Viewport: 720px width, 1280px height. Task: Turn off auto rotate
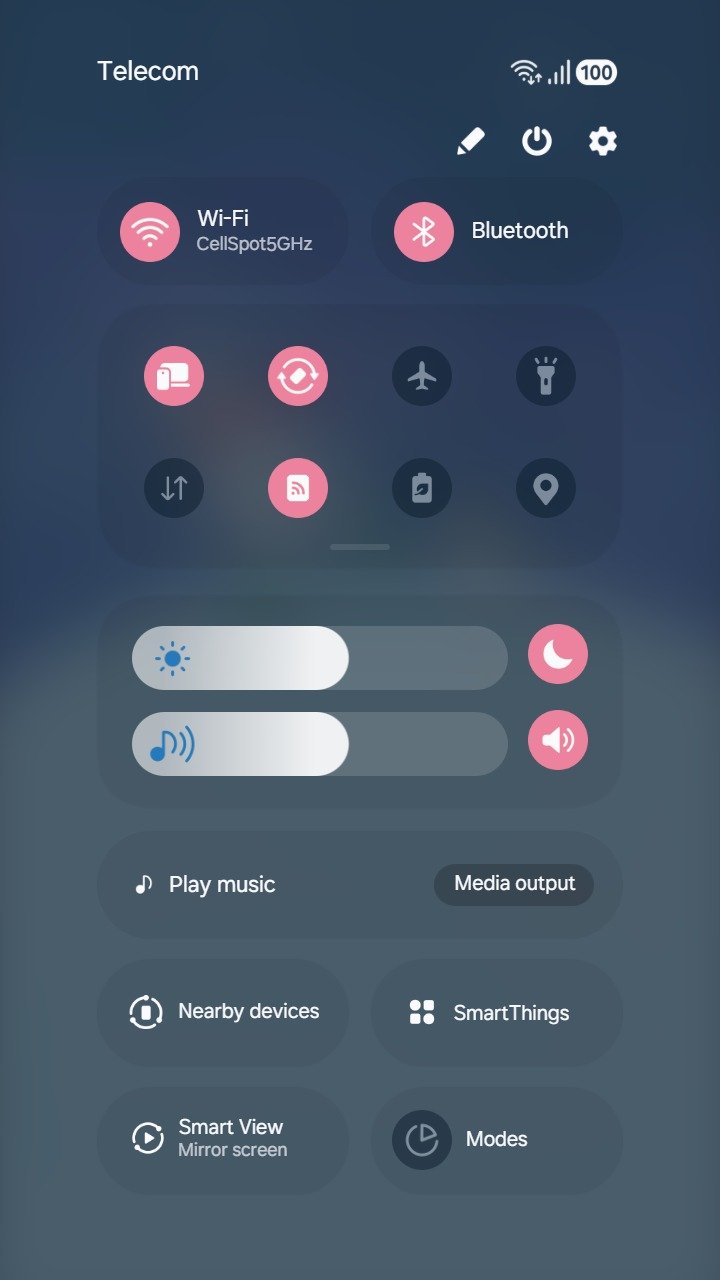(298, 376)
